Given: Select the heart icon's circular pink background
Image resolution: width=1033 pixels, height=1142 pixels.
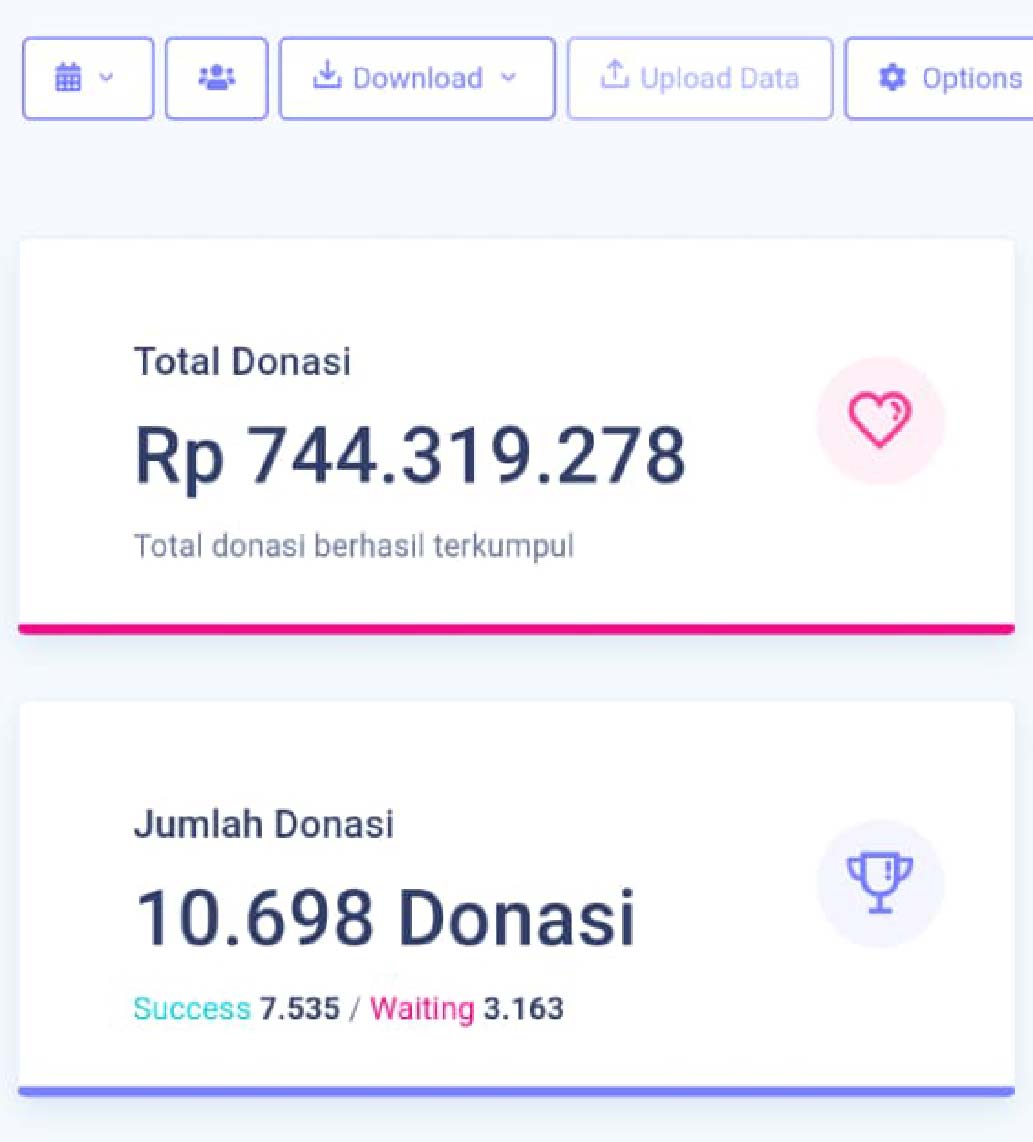Looking at the screenshot, I should (880, 420).
